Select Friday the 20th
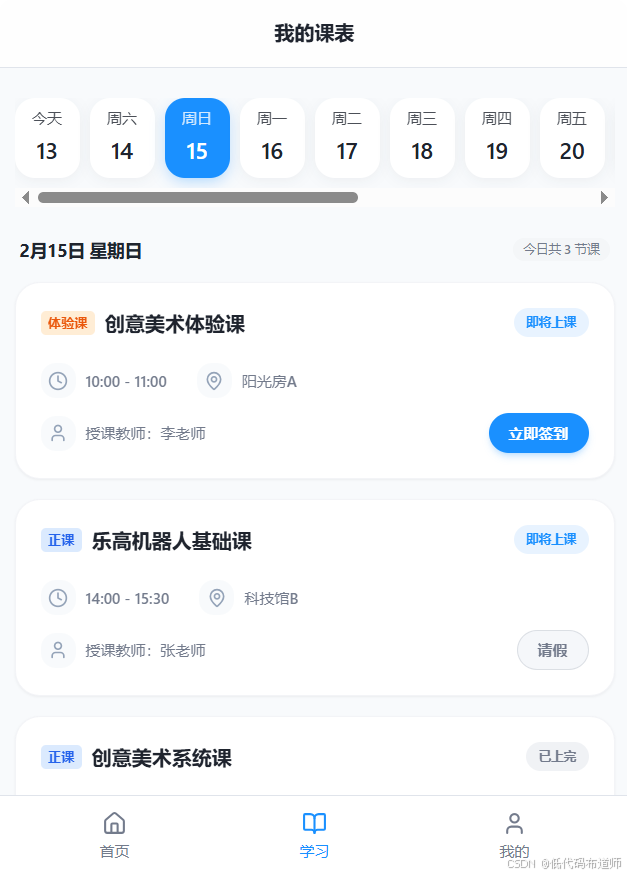627x875 pixels. (572, 138)
